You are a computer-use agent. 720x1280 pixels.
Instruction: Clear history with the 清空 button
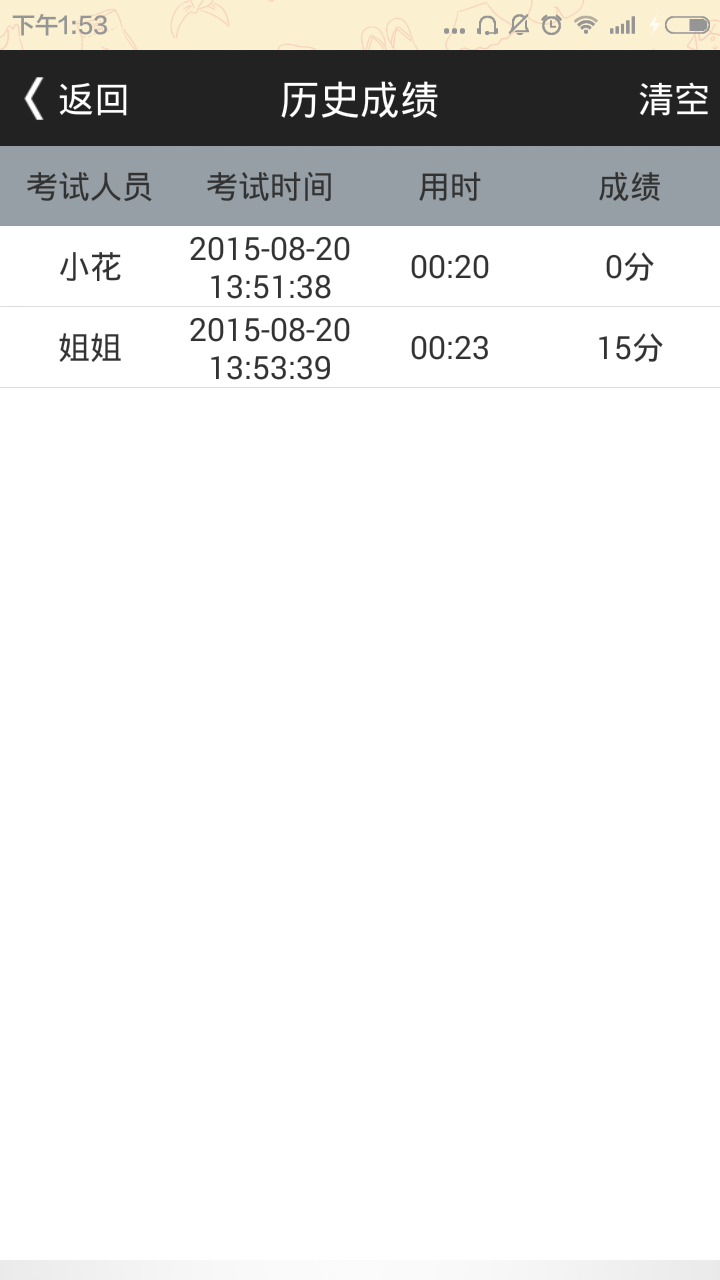[673, 99]
